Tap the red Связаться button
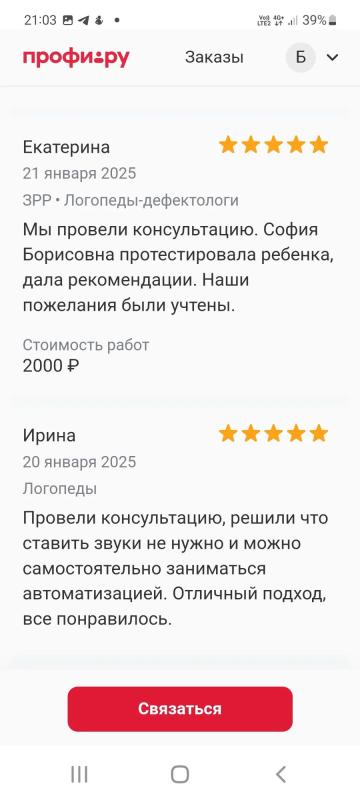Image resolution: width=360 pixels, height=800 pixels. point(180,709)
